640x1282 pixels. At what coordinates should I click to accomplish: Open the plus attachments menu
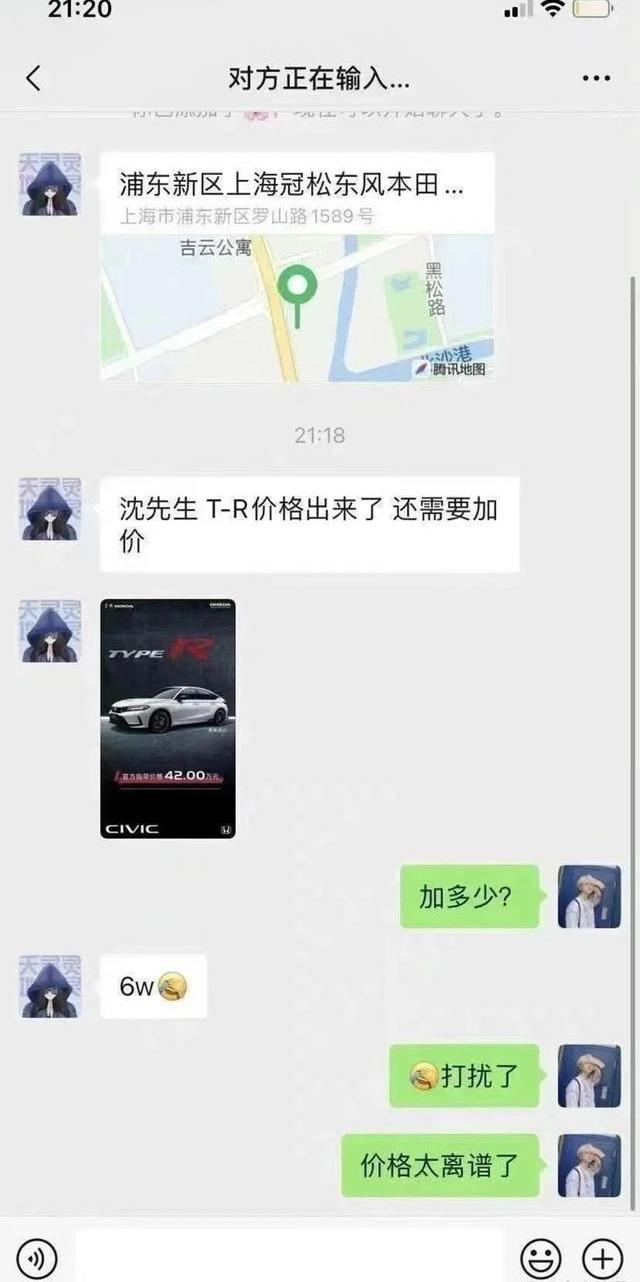coord(602,1257)
